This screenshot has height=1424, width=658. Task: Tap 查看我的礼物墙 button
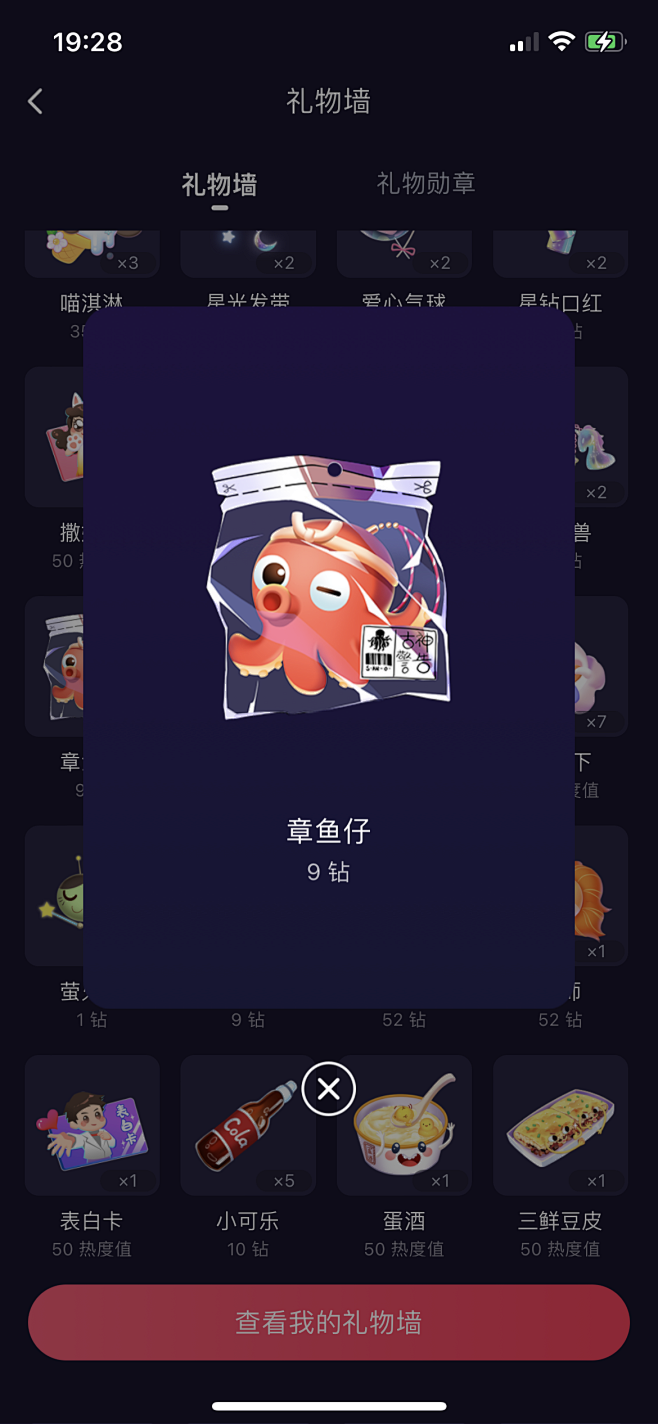click(x=329, y=1322)
